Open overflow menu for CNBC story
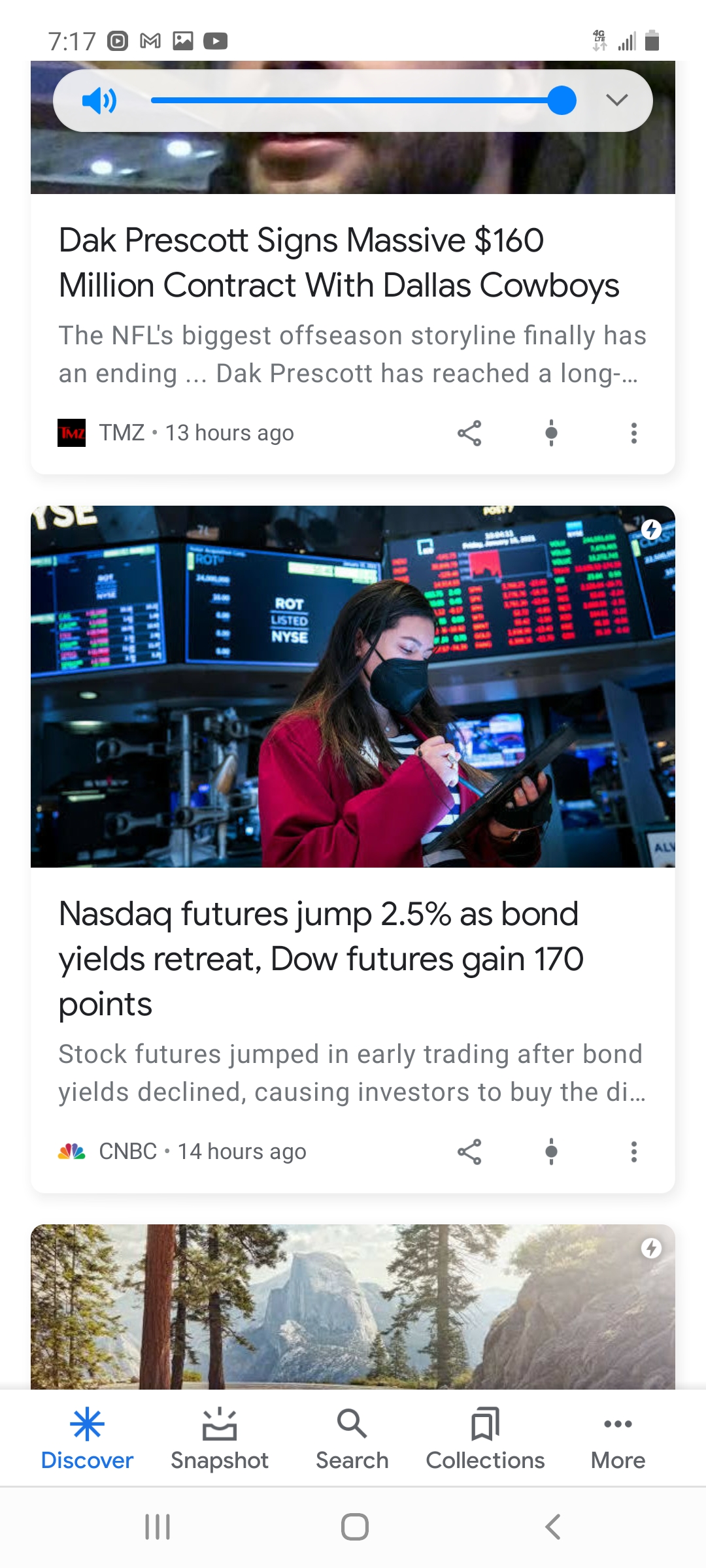This screenshot has width=706, height=1568. pyautogui.click(x=633, y=1152)
